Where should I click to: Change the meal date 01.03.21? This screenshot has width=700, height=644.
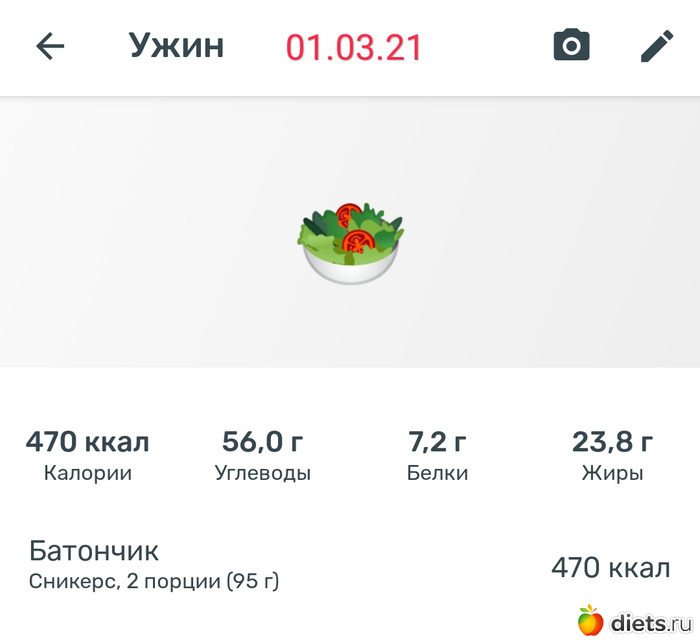pos(353,47)
